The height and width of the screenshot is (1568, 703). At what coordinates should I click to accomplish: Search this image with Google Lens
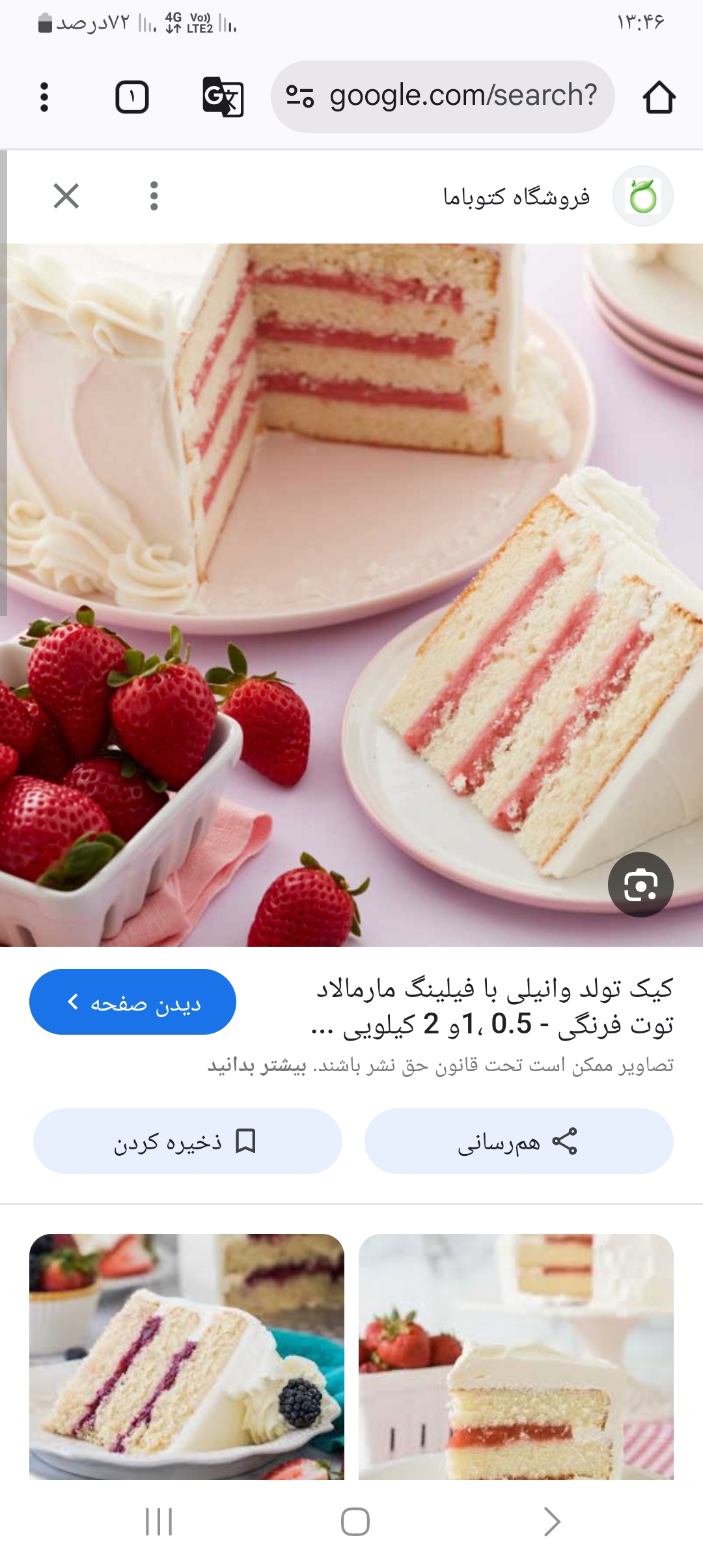pyautogui.click(x=641, y=884)
